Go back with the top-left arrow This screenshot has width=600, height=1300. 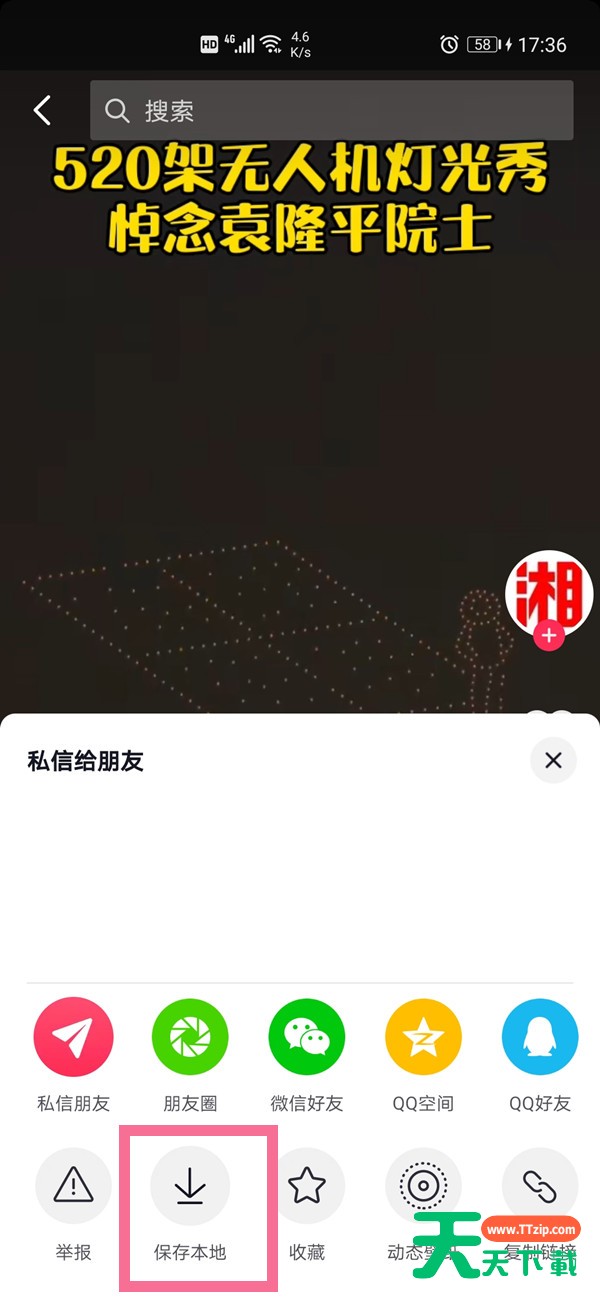point(42,110)
